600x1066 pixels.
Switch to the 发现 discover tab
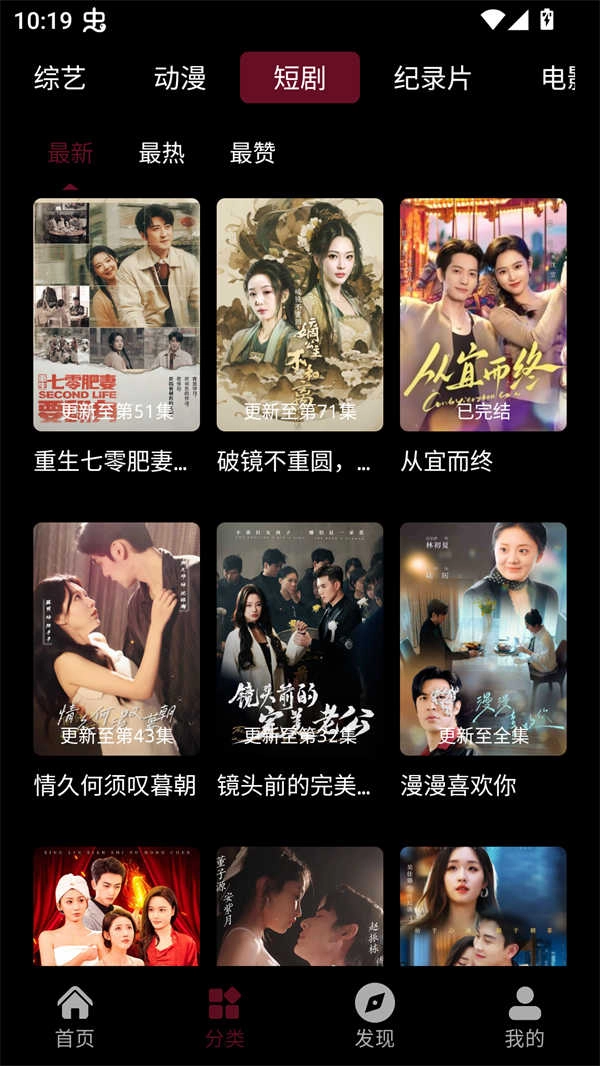click(375, 1016)
